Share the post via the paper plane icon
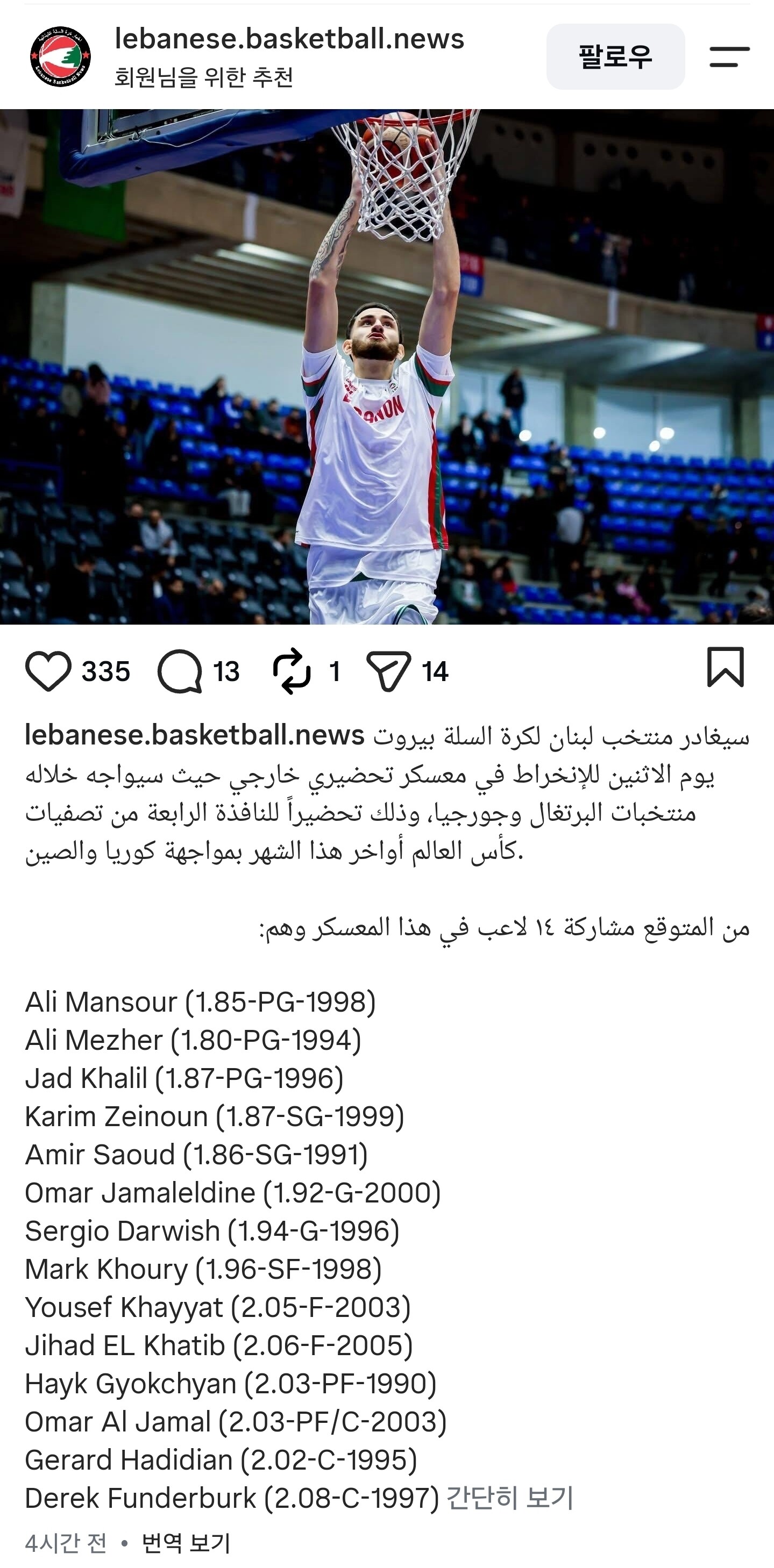Image resolution: width=774 pixels, height=1568 pixels. pos(388,671)
